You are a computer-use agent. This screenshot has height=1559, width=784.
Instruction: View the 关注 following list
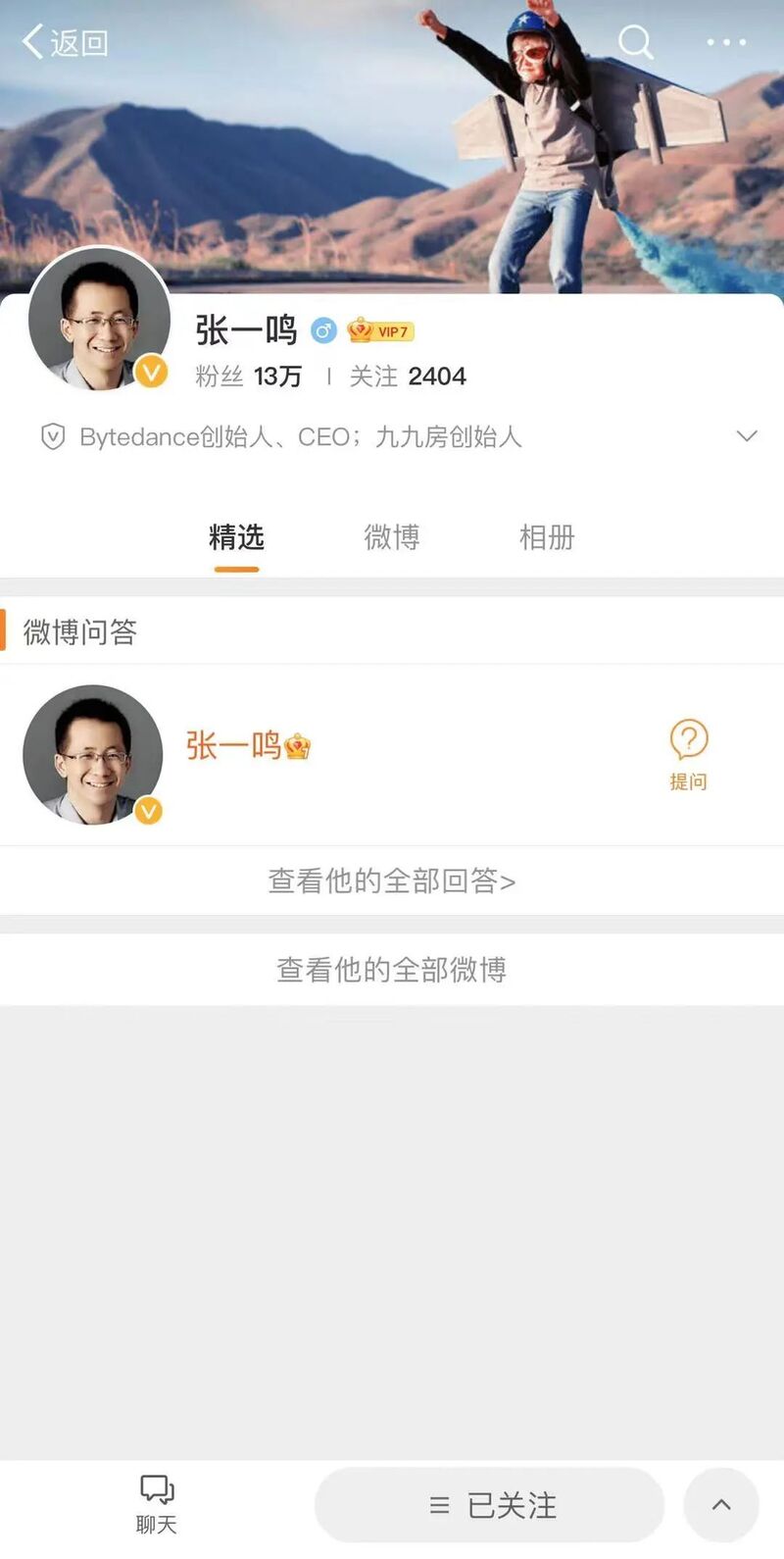(x=408, y=377)
